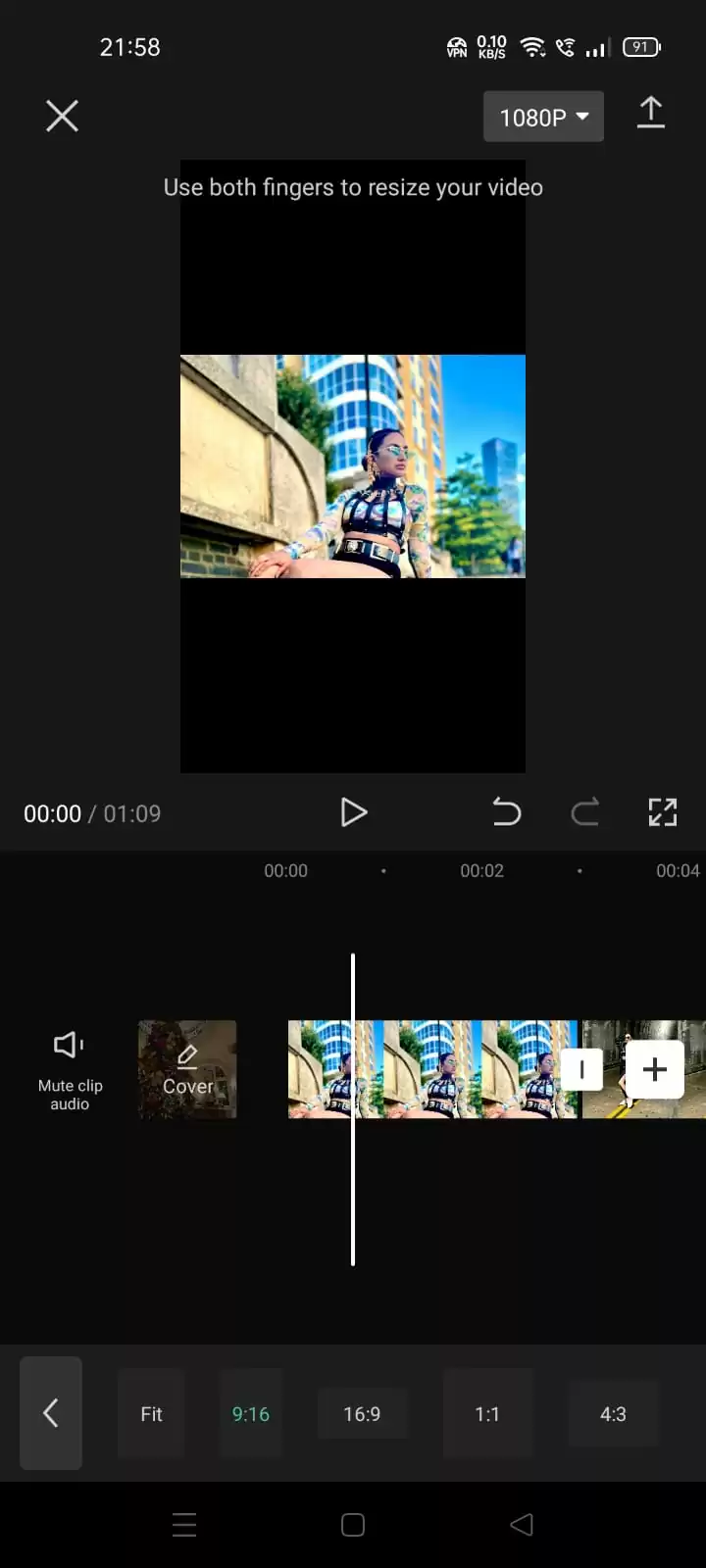Edit the video cover

click(187, 1069)
